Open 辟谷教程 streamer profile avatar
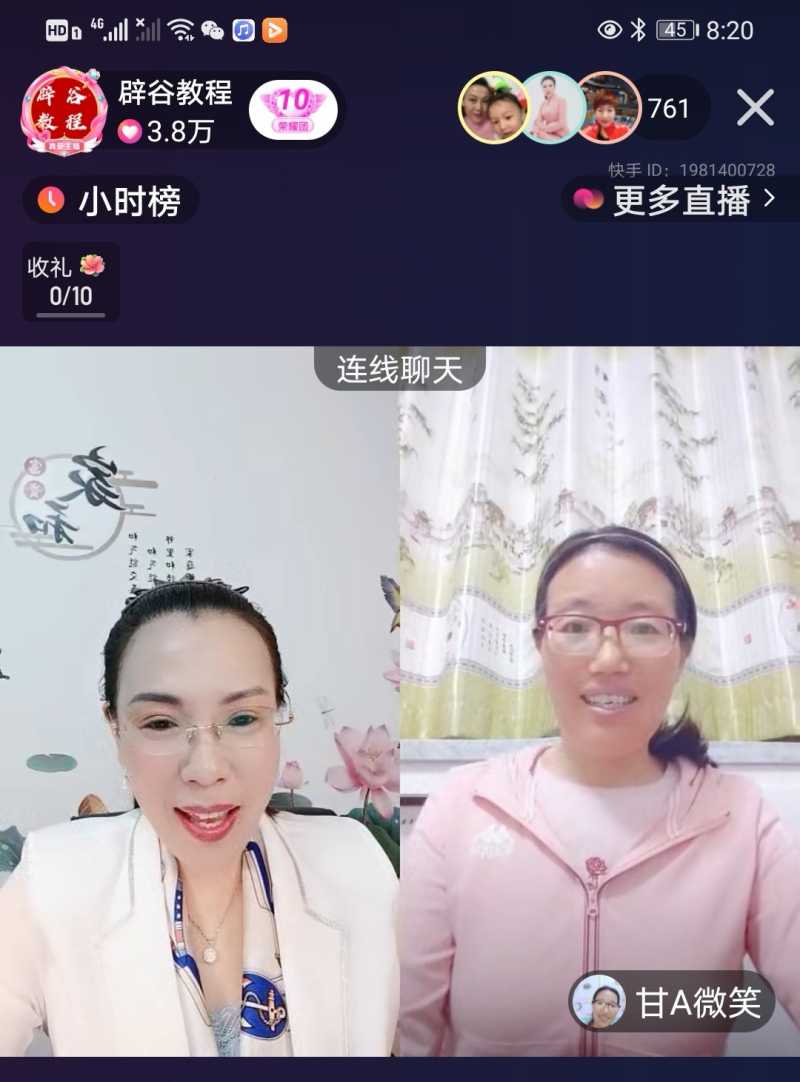Image resolution: width=800 pixels, height=1082 pixels. [x=64, y=110]
